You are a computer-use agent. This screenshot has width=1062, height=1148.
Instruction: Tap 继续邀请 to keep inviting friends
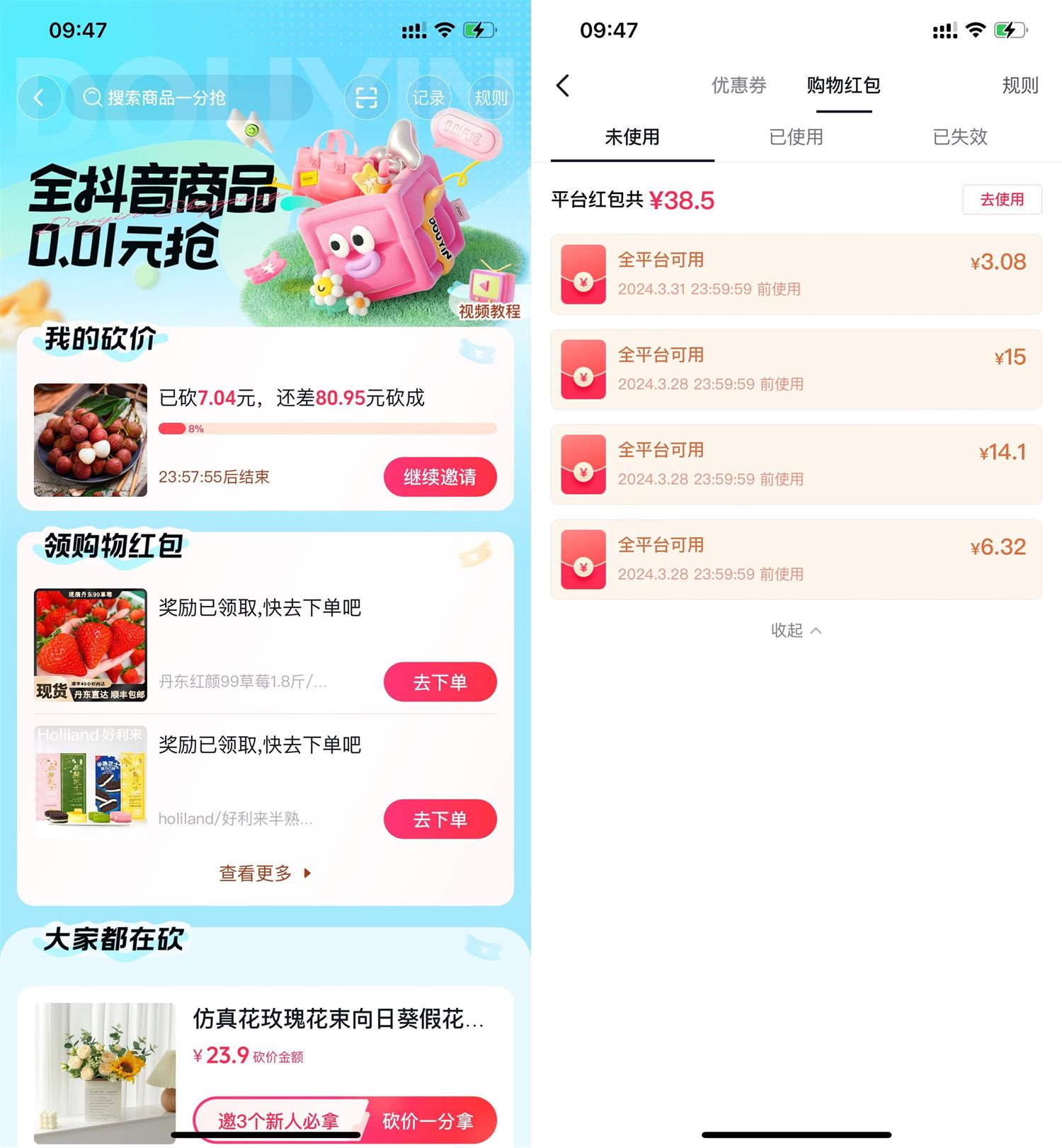439,477
